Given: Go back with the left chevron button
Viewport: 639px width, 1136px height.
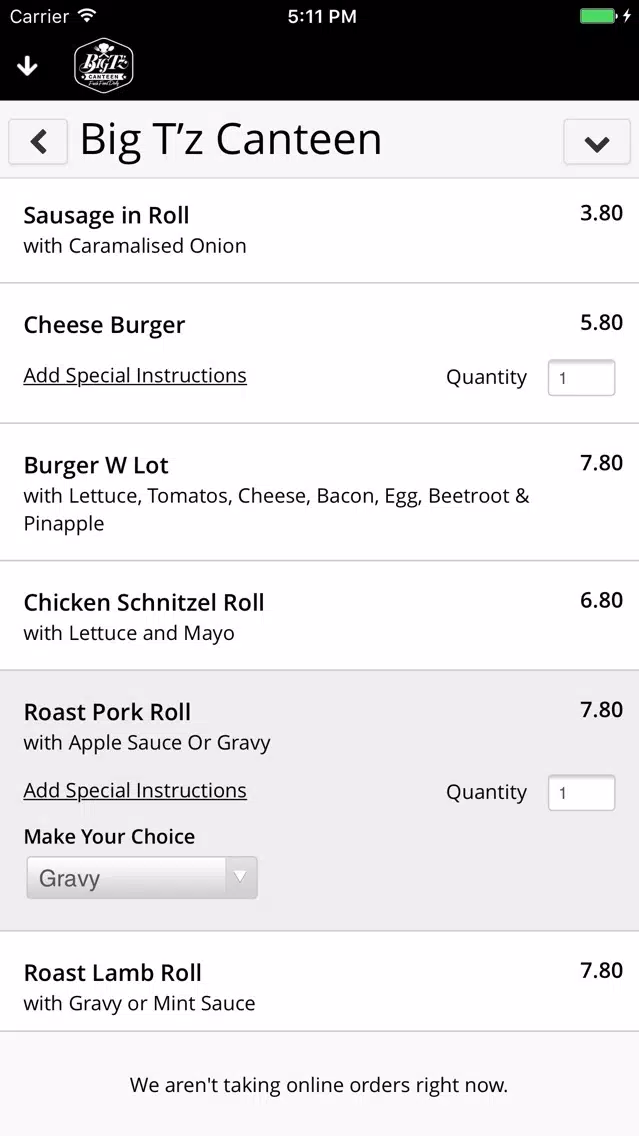Looking at the screenshot, I should (x=38, y=141).
